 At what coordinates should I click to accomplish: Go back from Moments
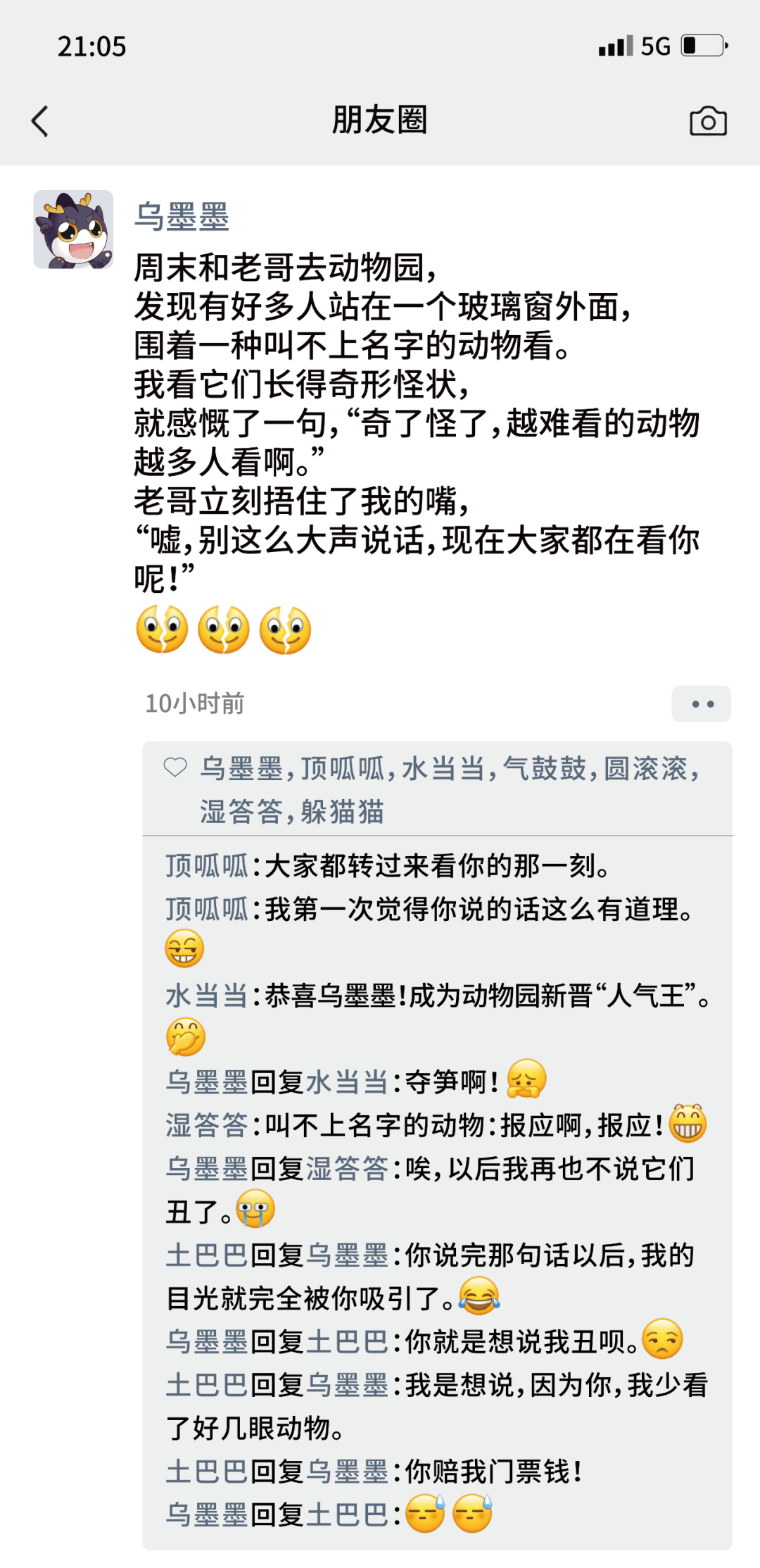(x=41, y=121)
